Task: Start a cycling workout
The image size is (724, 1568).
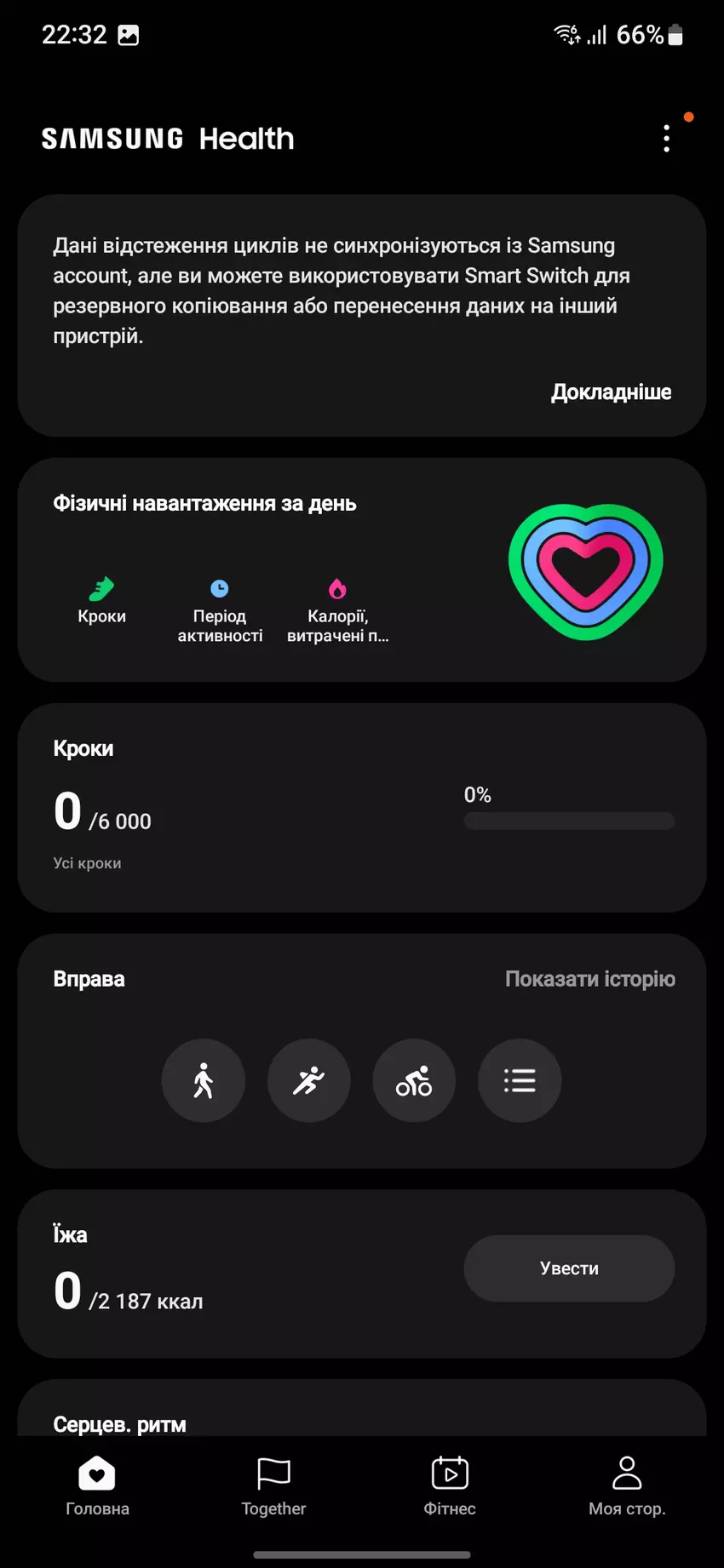Action: [414, 1080]
